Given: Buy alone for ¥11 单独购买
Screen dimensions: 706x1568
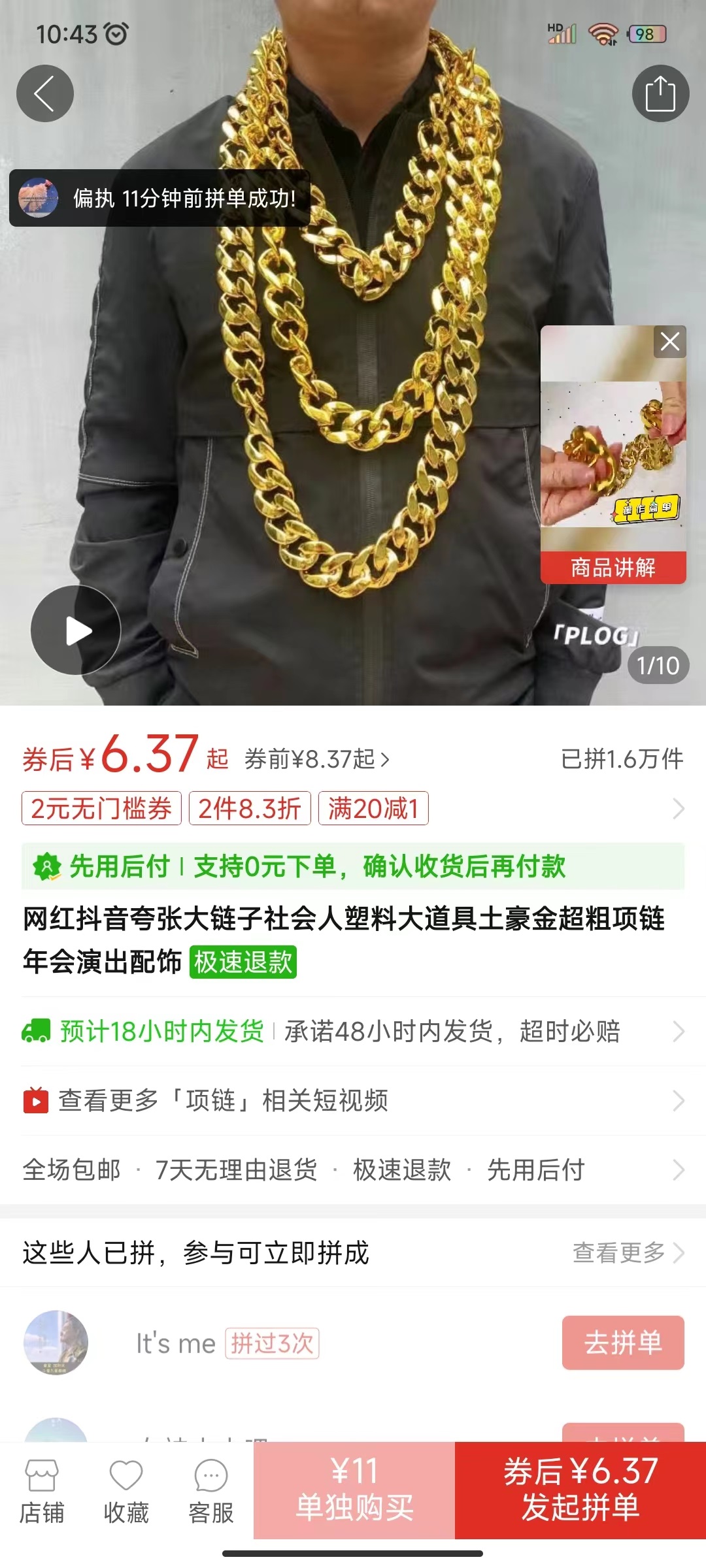Looking at the screenshot, I should tap(354, 1490).
